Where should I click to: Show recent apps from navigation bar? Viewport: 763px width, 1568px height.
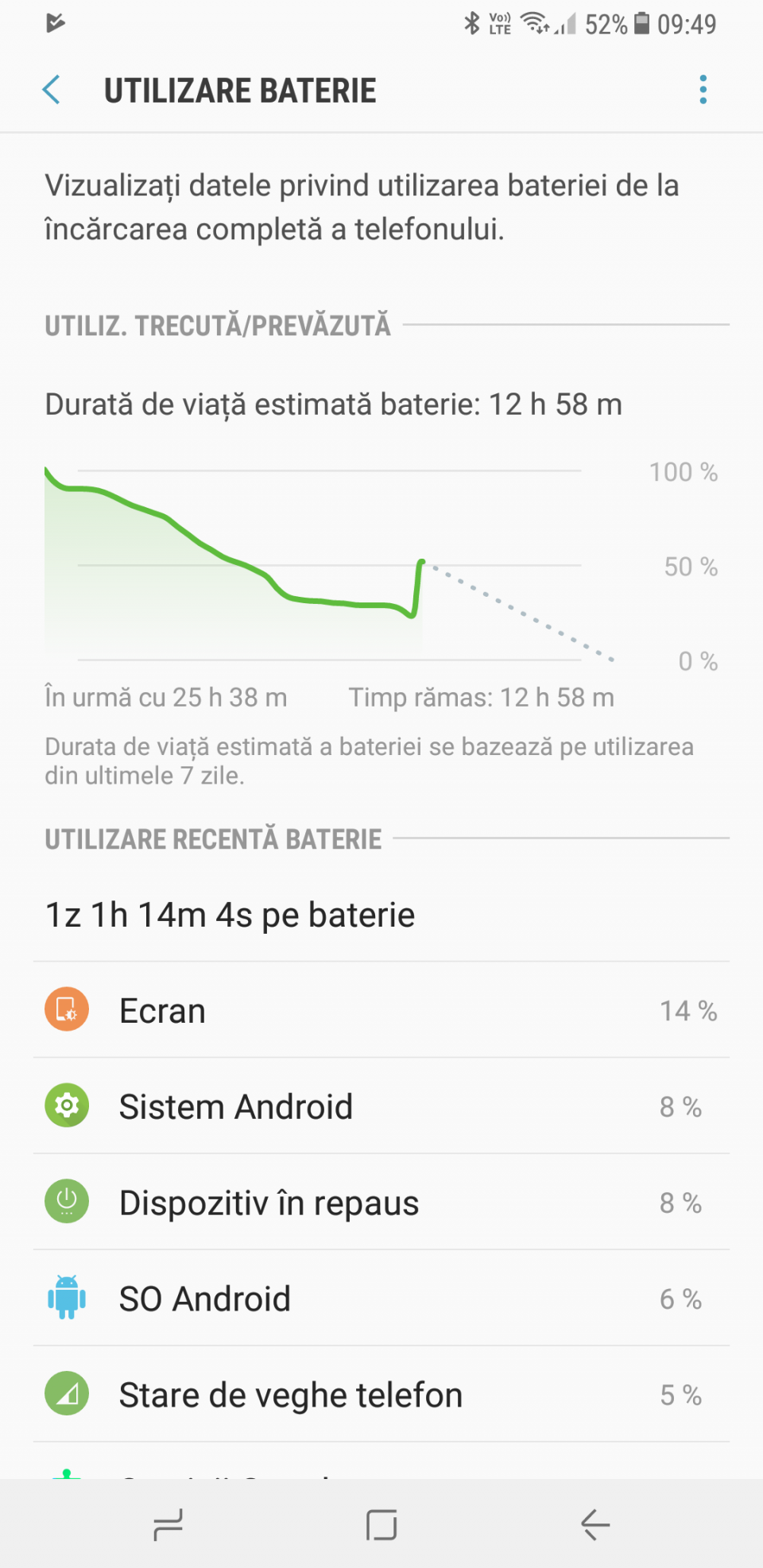pos(168,1524)
